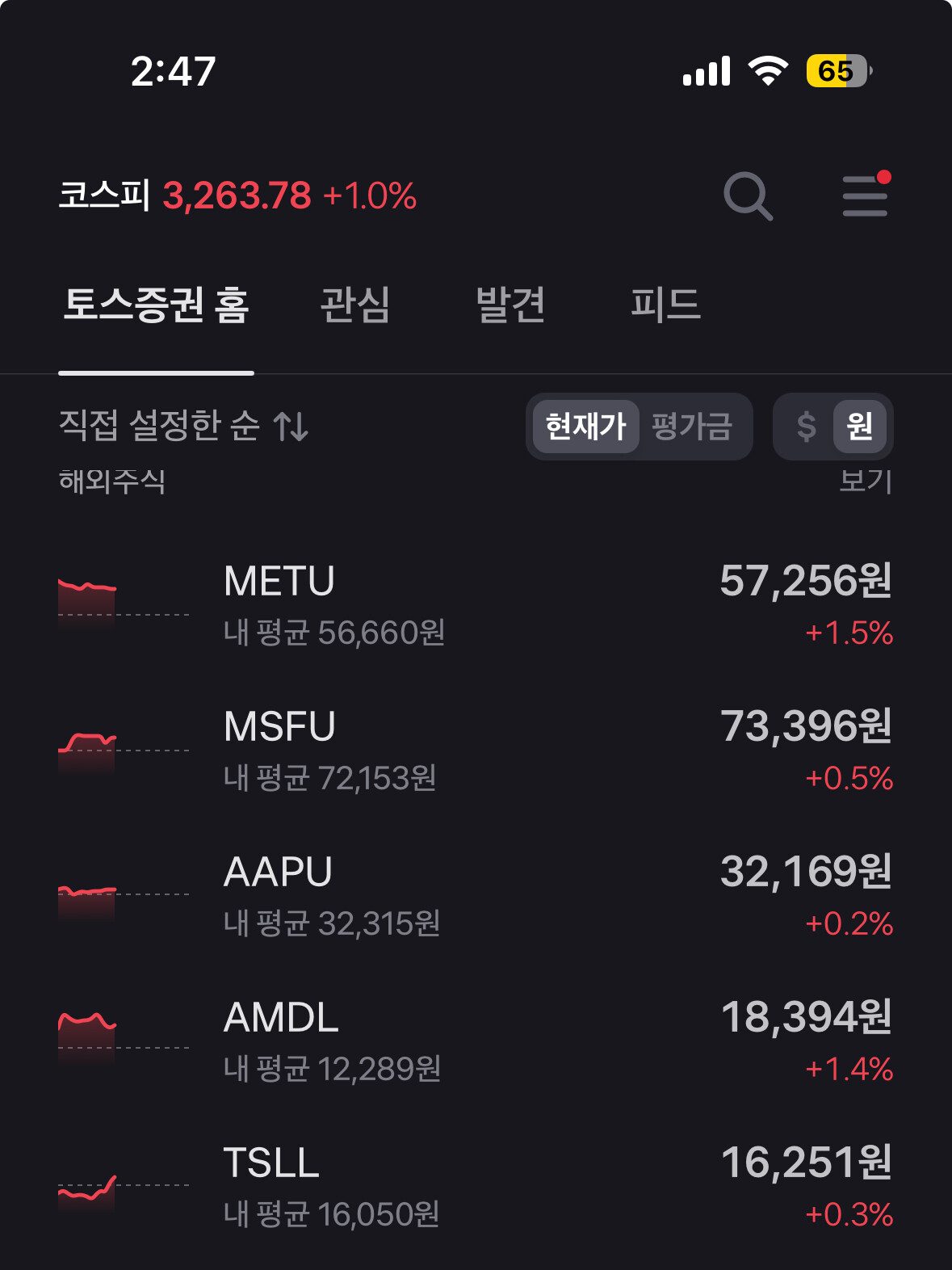Viewport: 952px width, 1270px height.
Task: Open the 피드 tab
Action: click(x=665, y=305)
